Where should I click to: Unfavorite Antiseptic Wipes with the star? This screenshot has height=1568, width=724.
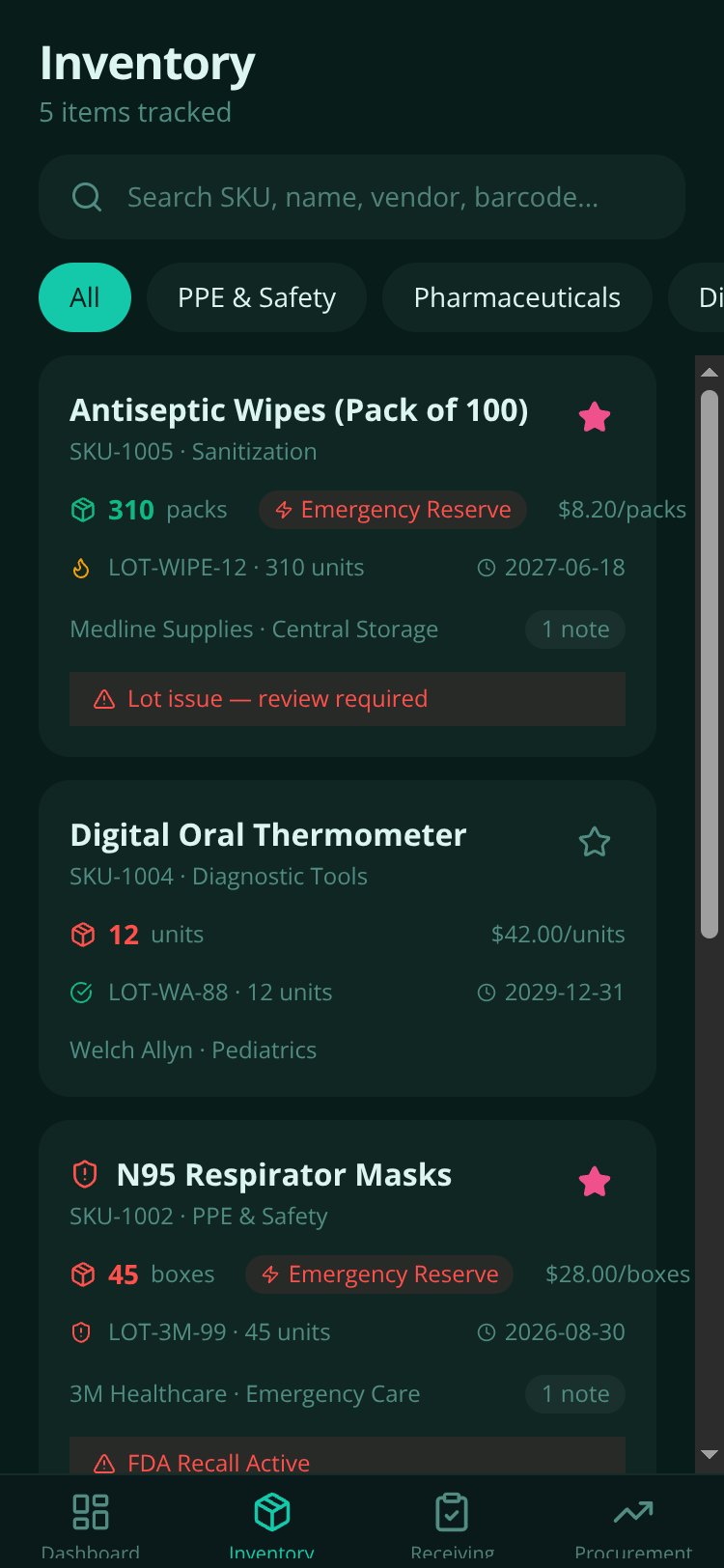tap(595, 417)
